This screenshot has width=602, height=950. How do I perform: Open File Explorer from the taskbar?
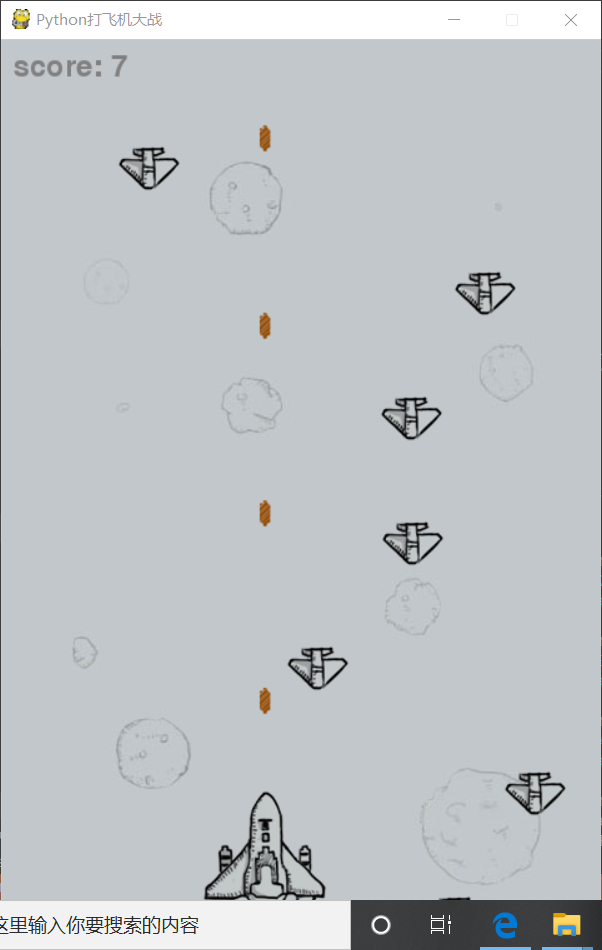point(567,925)
